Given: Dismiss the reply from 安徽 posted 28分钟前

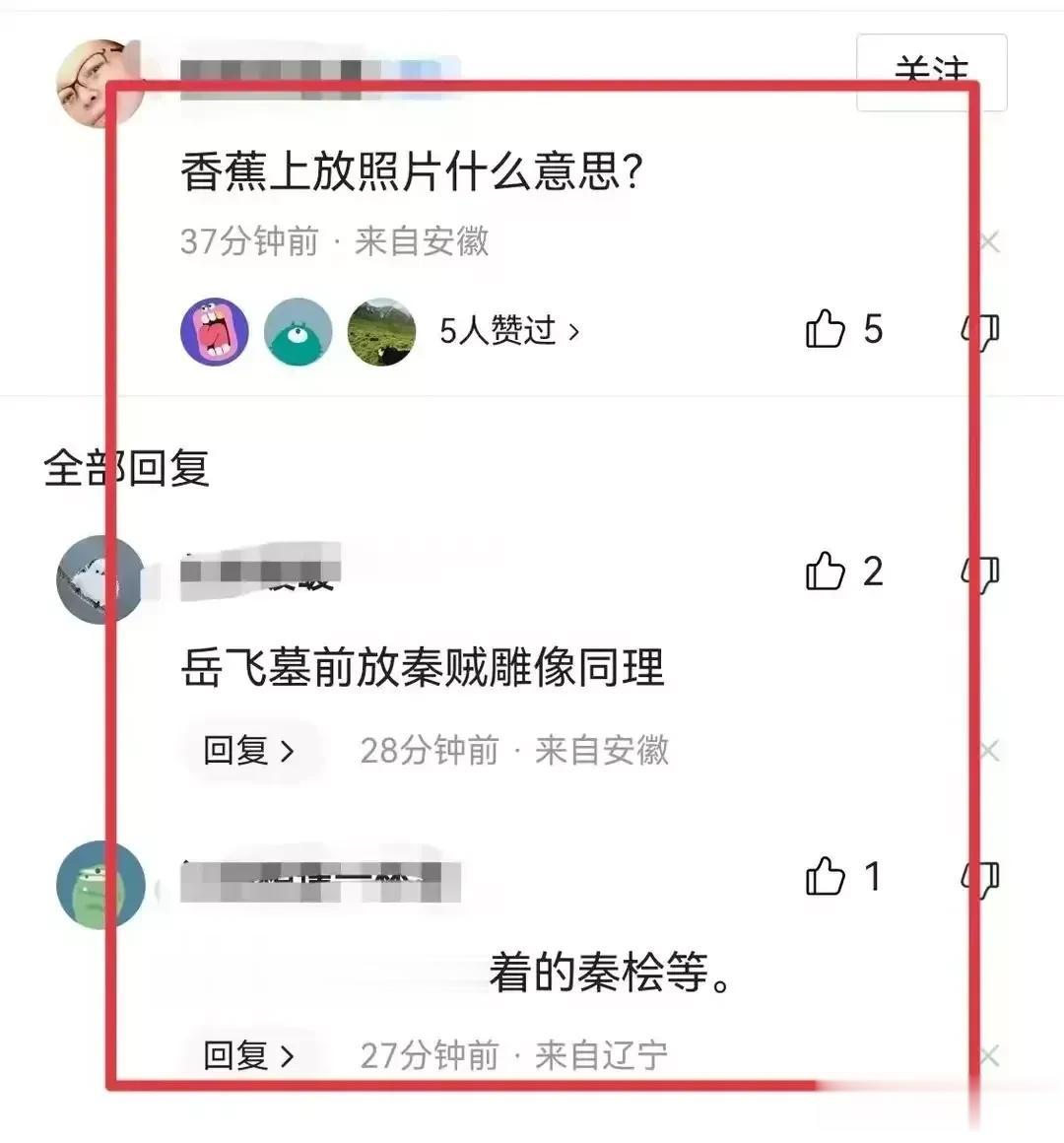Looking at the screenshot, I should coord(989,751).
